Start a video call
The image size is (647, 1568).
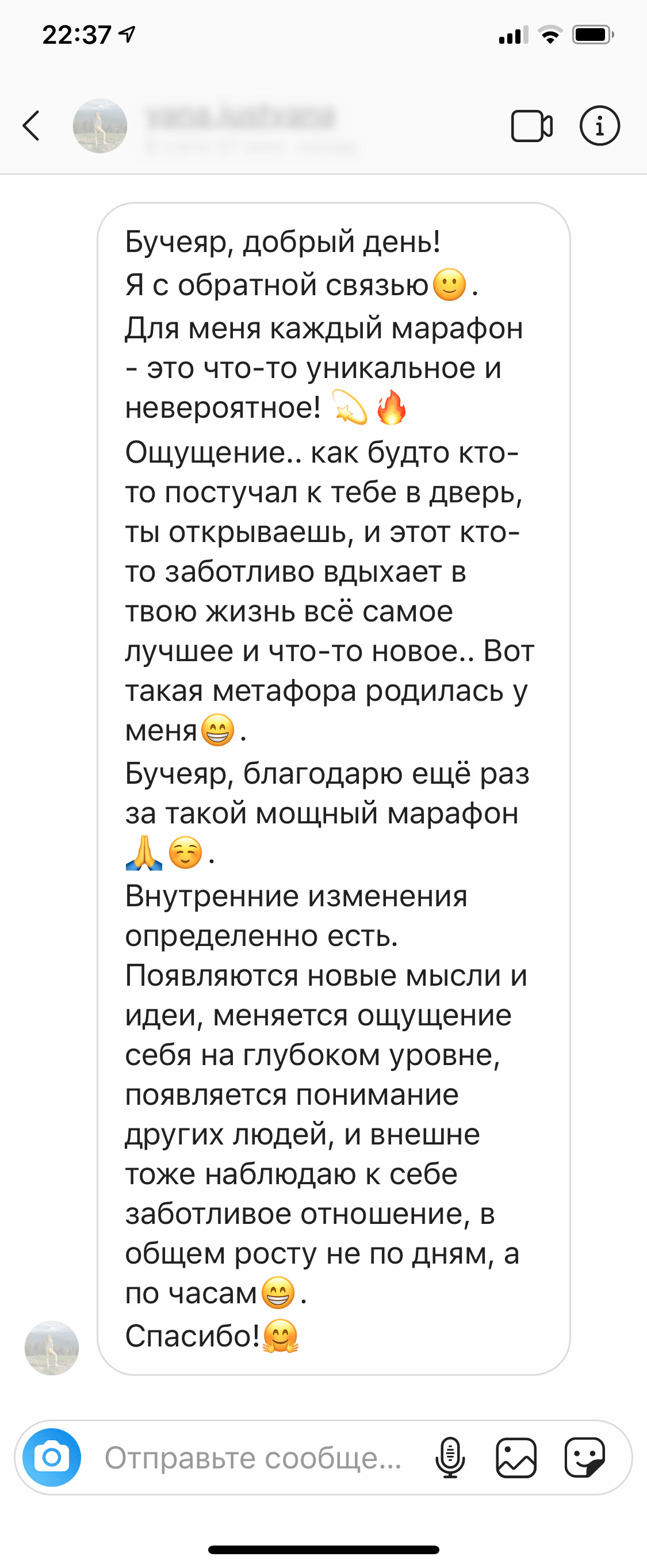tap(531, 126)
